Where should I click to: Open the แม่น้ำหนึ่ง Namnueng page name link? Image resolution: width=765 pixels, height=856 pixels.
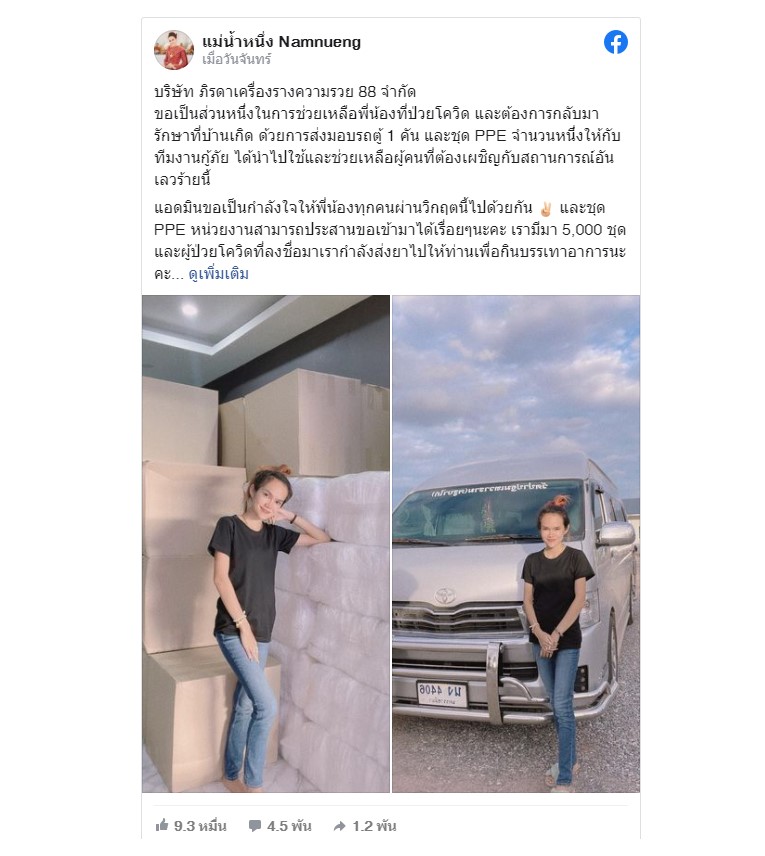(281, 42)
